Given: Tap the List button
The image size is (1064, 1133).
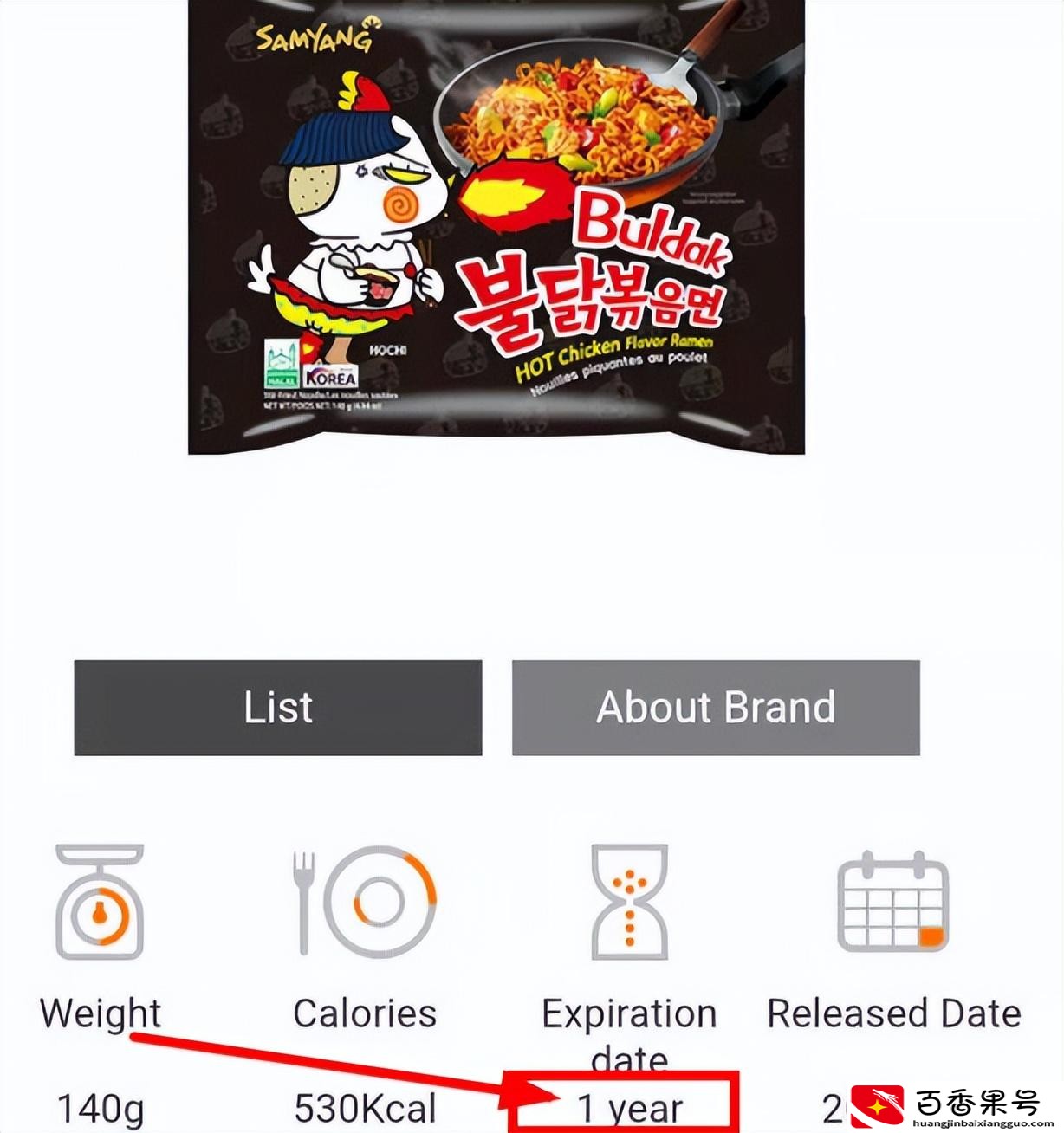Looking at the screenshot, I should [277, 708].
